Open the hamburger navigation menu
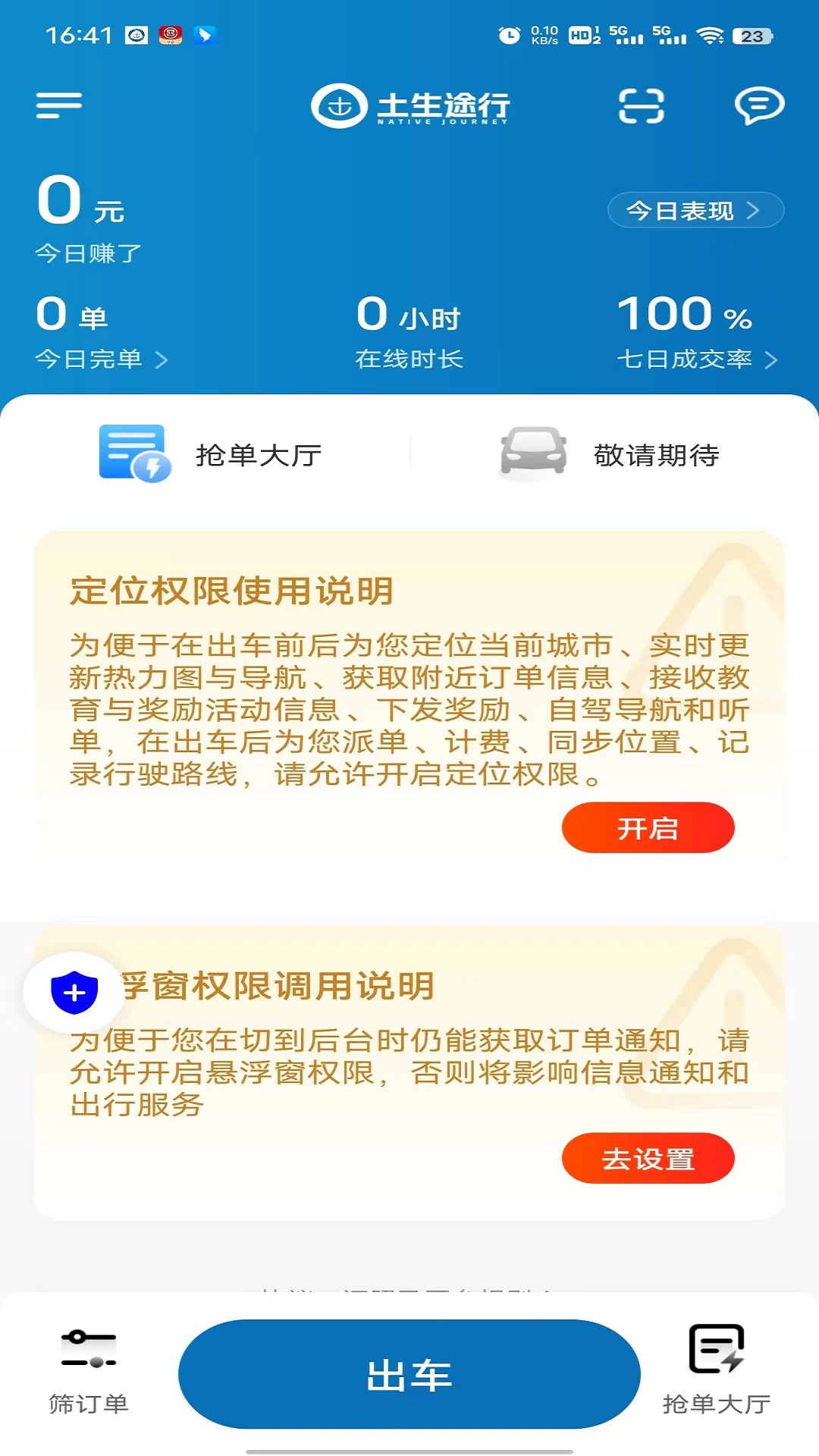Screen dimensions: 819x1456 58,106
